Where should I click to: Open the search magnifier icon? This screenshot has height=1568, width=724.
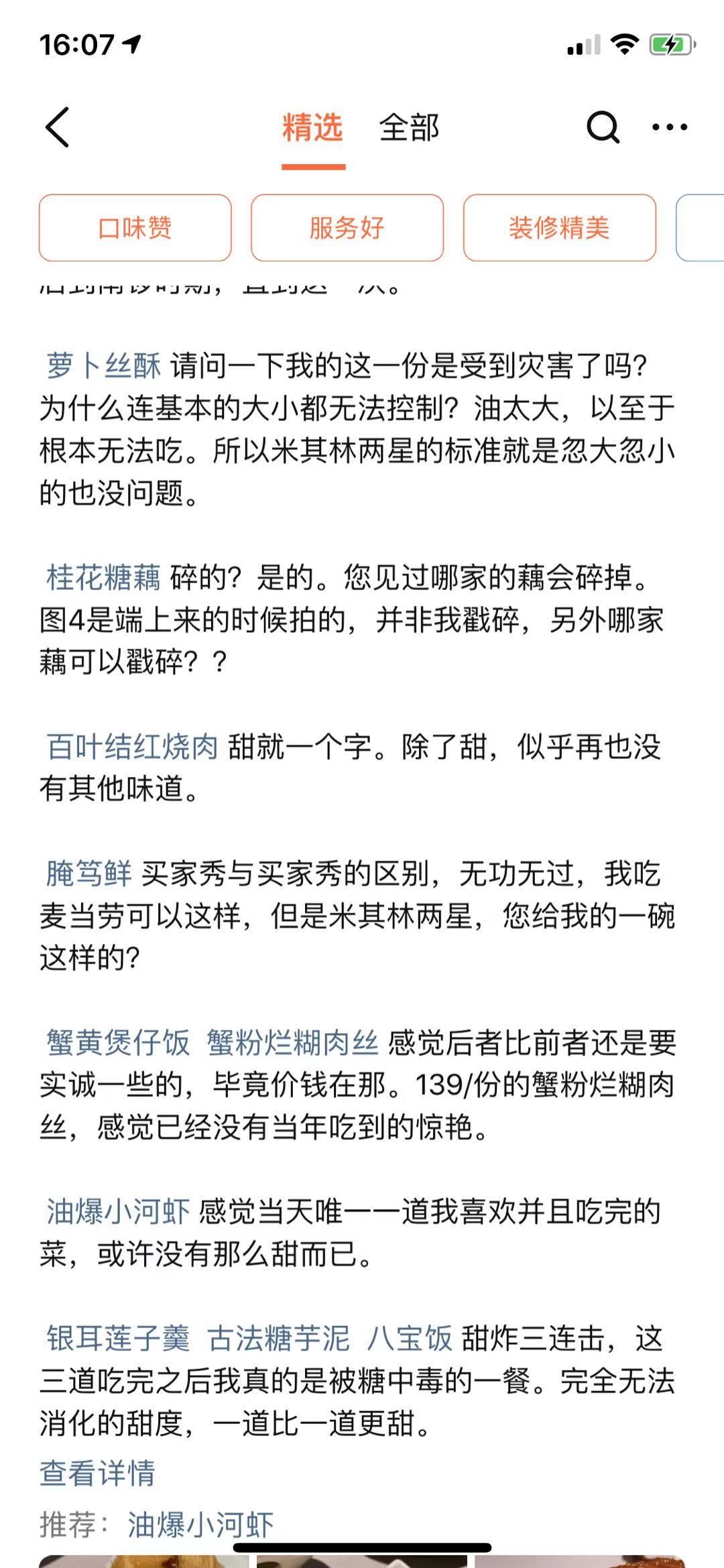click(603, 127)
